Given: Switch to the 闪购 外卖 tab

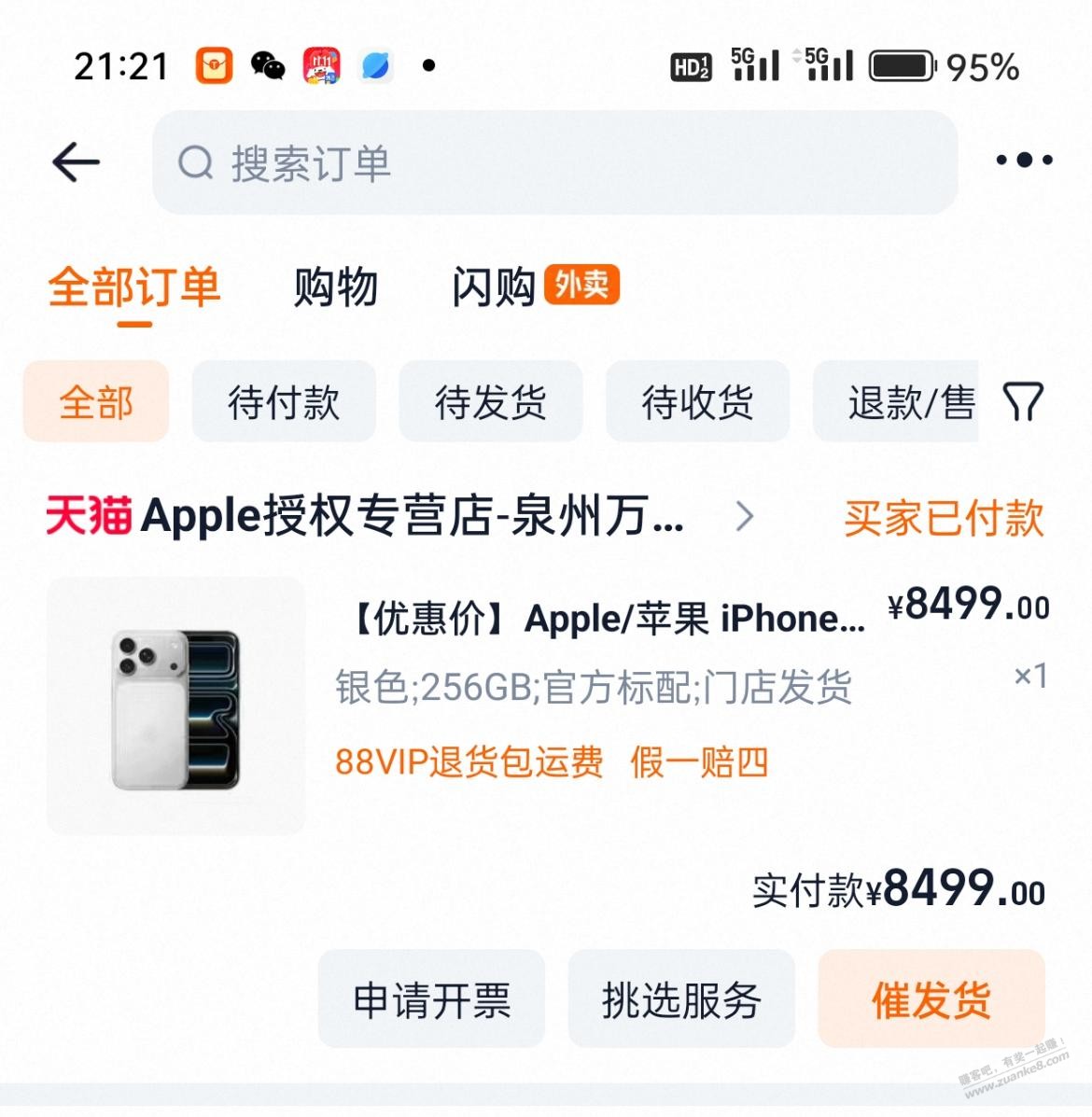Looking at the screenshot, I should coord(535,286).
